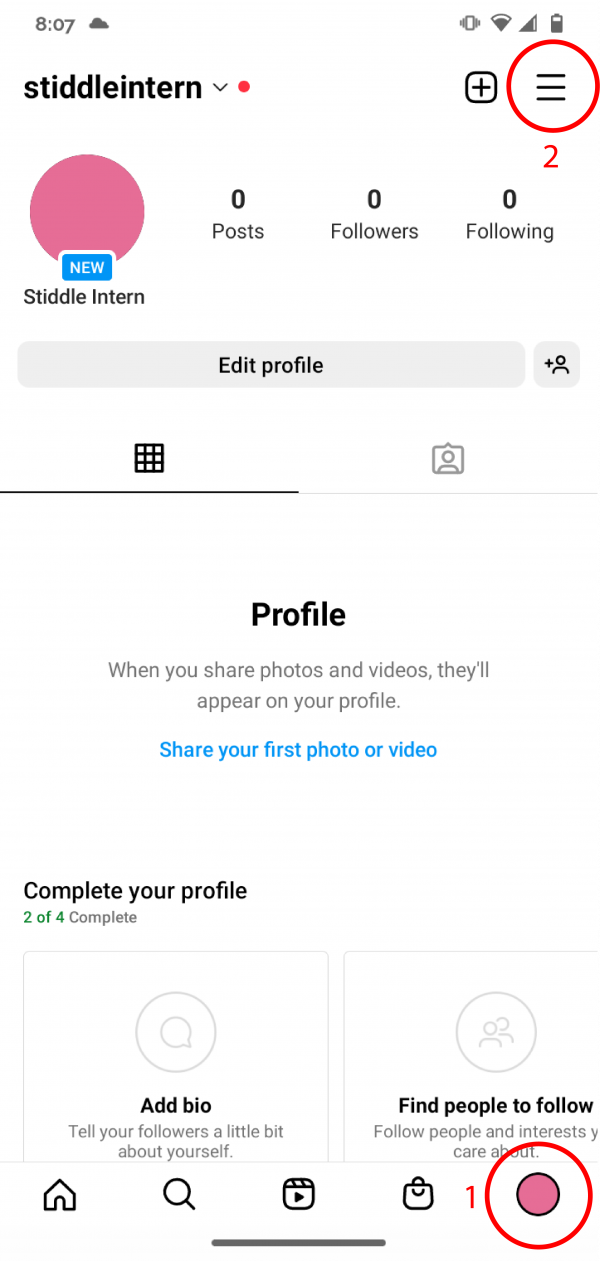Select the Profile tab in bottom bar
Viewport: 600px width, 1261px height.
(538, 1195)
